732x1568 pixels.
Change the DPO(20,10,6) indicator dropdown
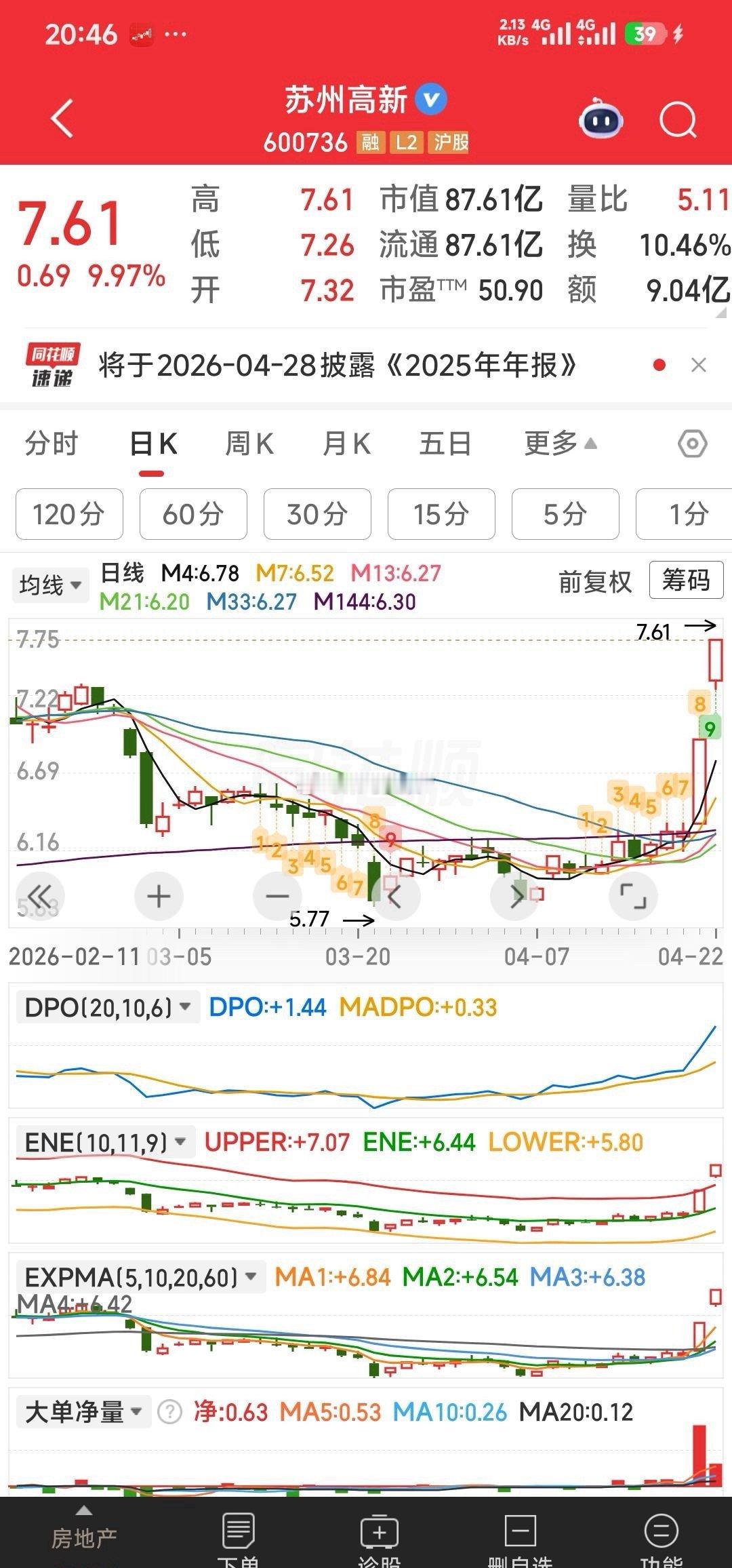[107, 1008]
